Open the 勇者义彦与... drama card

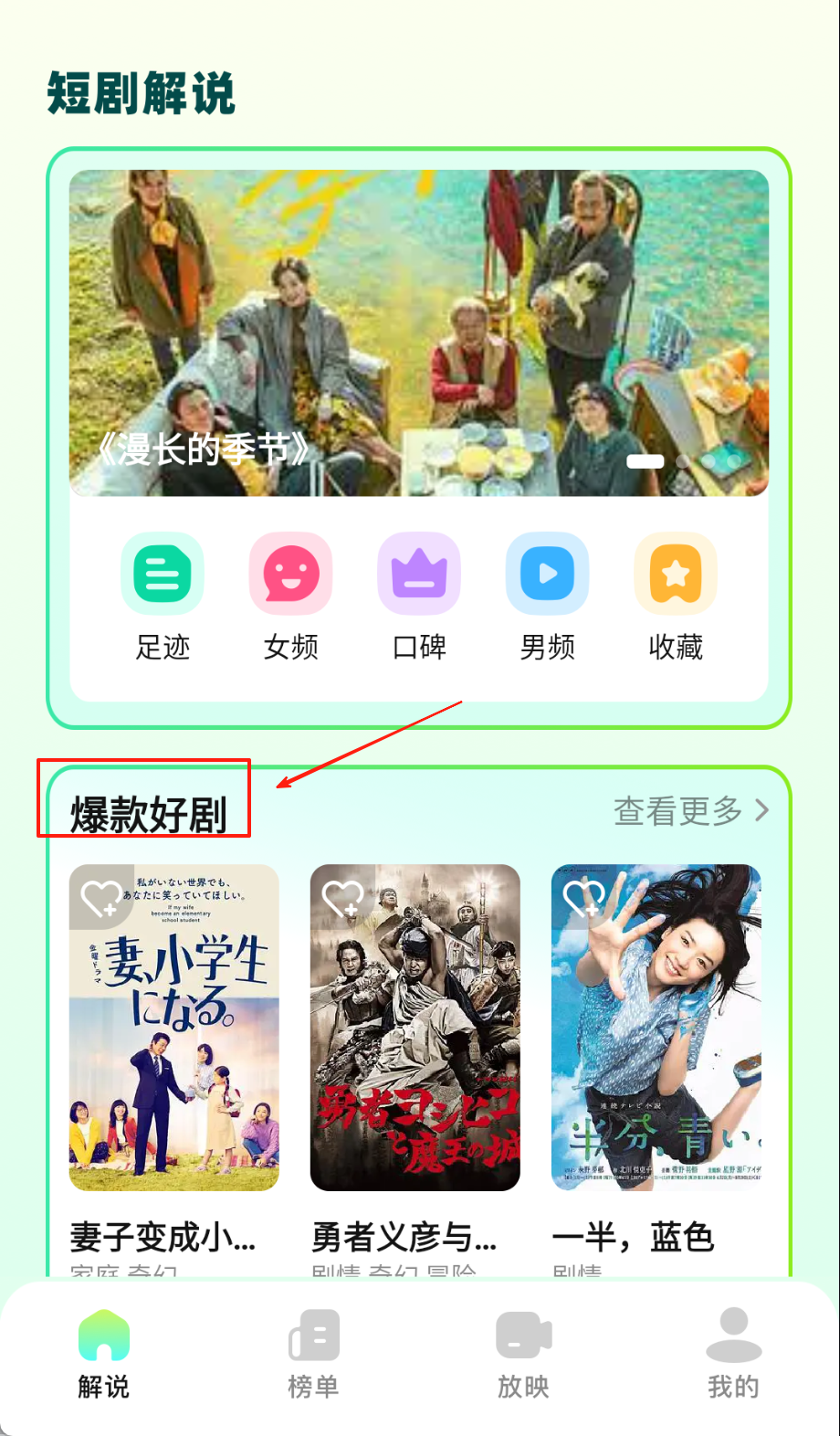coord(415,1028)
